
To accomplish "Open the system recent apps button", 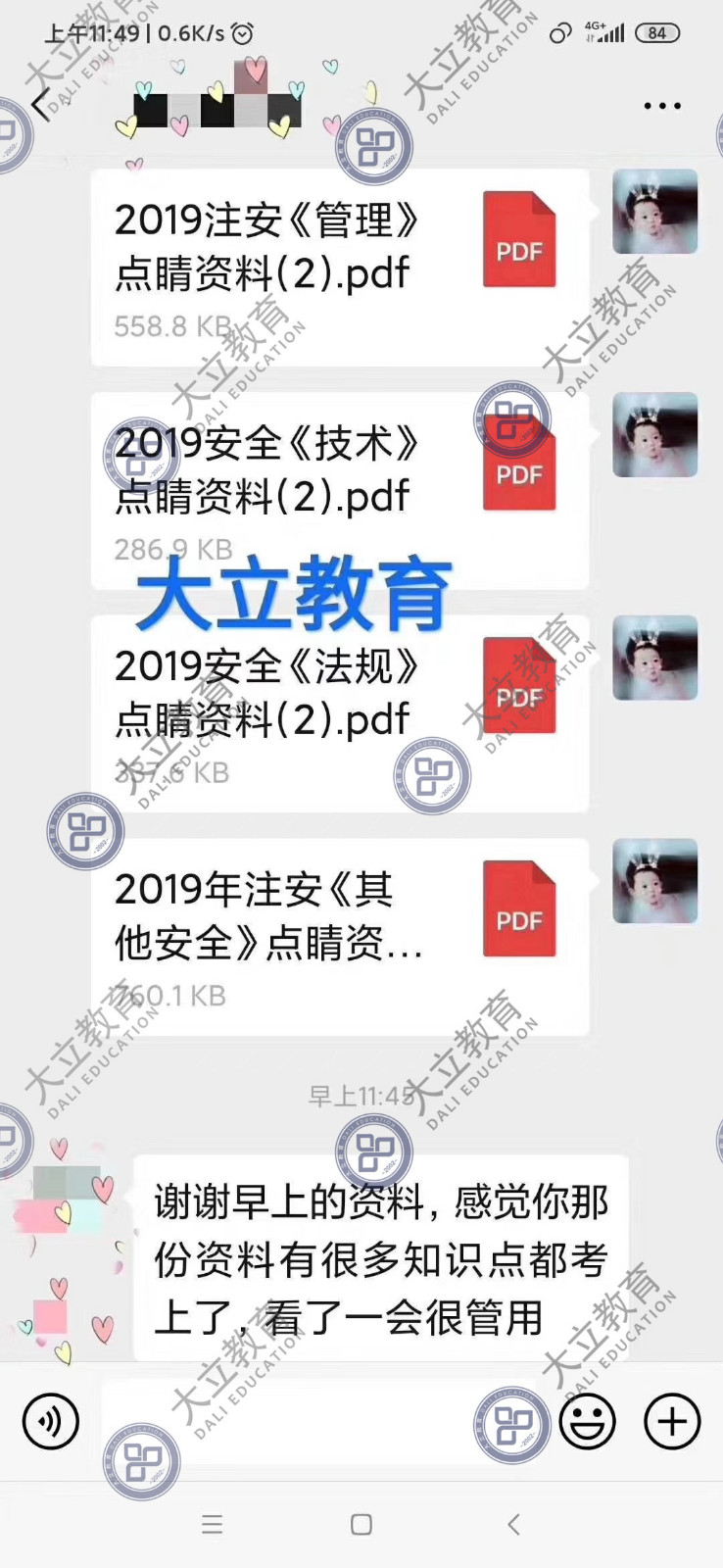I will pos(212,1525).
